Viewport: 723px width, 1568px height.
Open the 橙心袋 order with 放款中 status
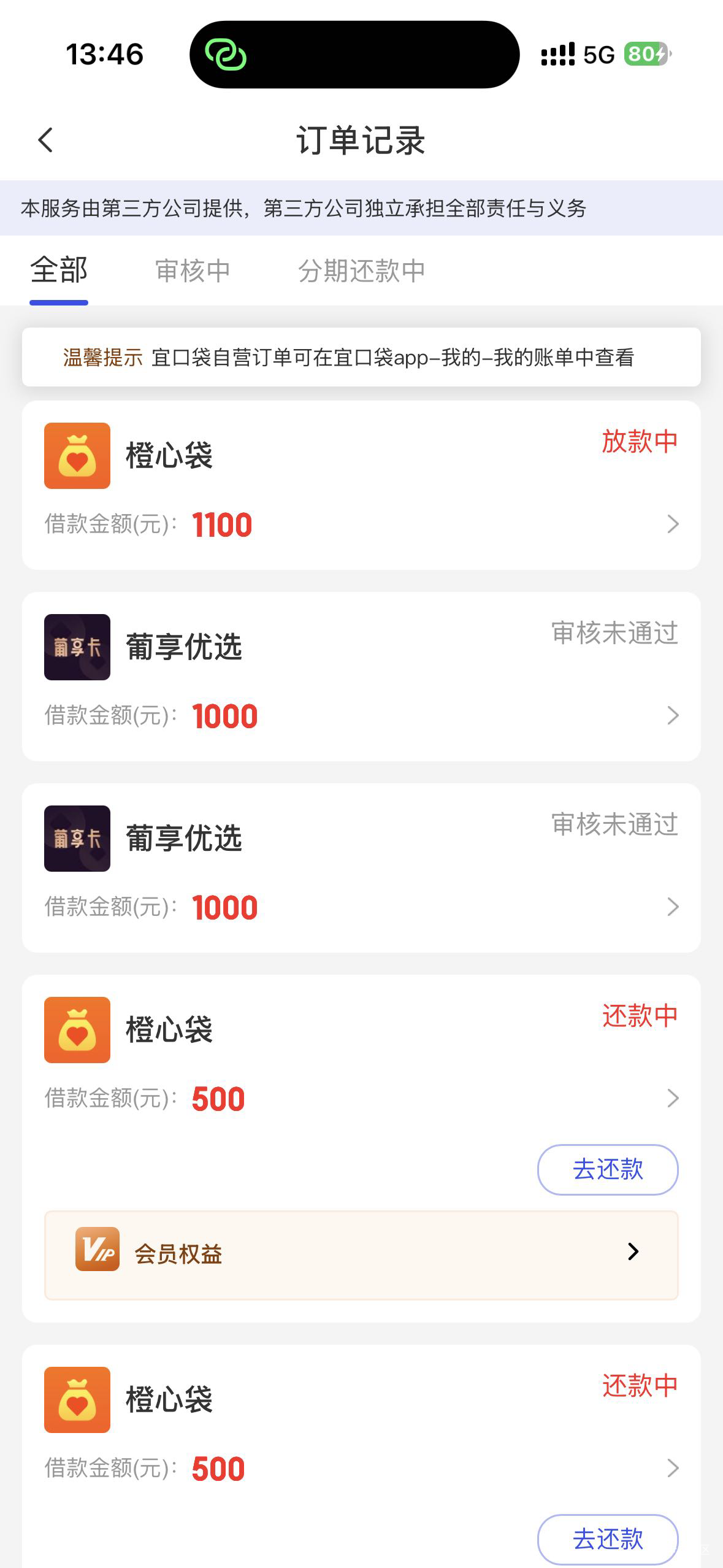point(361,485)
